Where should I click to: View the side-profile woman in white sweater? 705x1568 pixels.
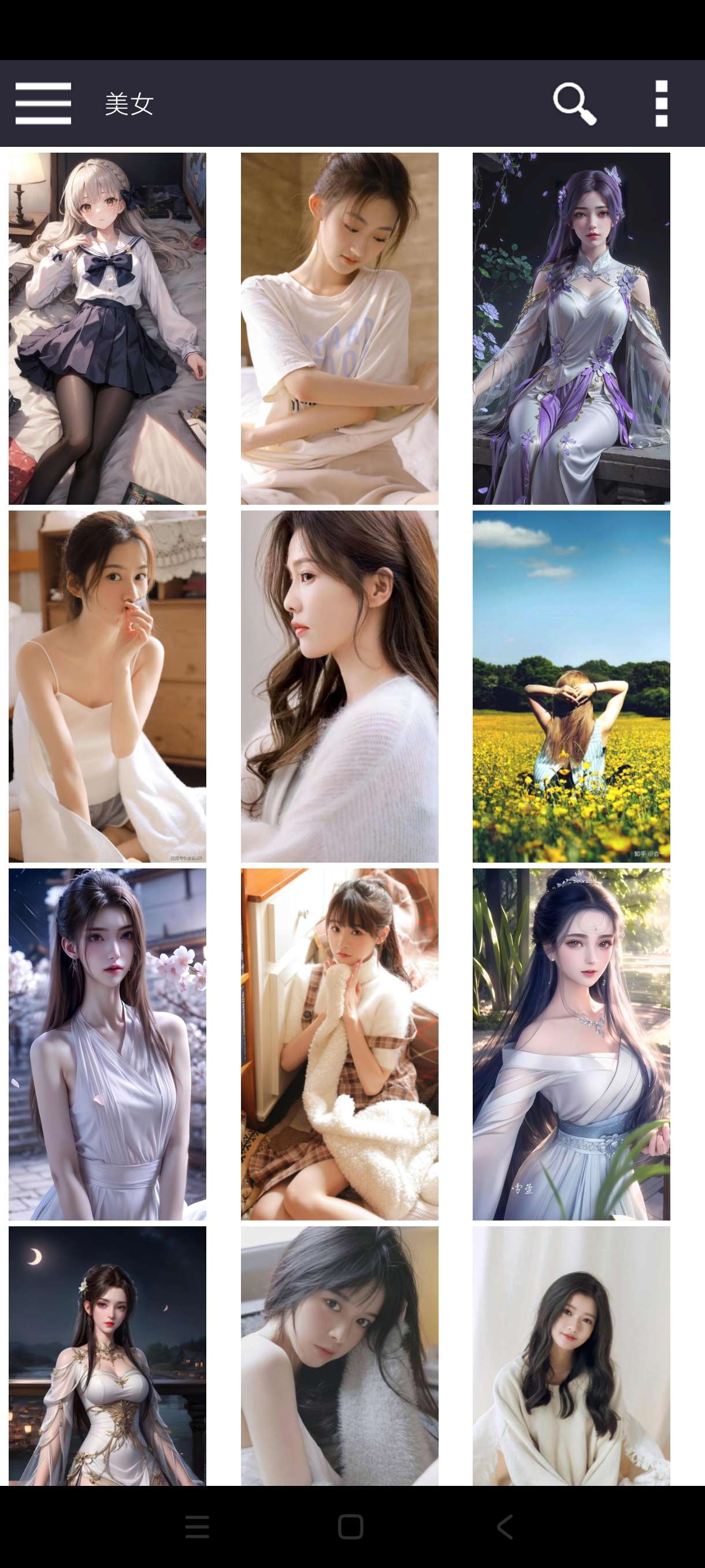click(339, 686)
